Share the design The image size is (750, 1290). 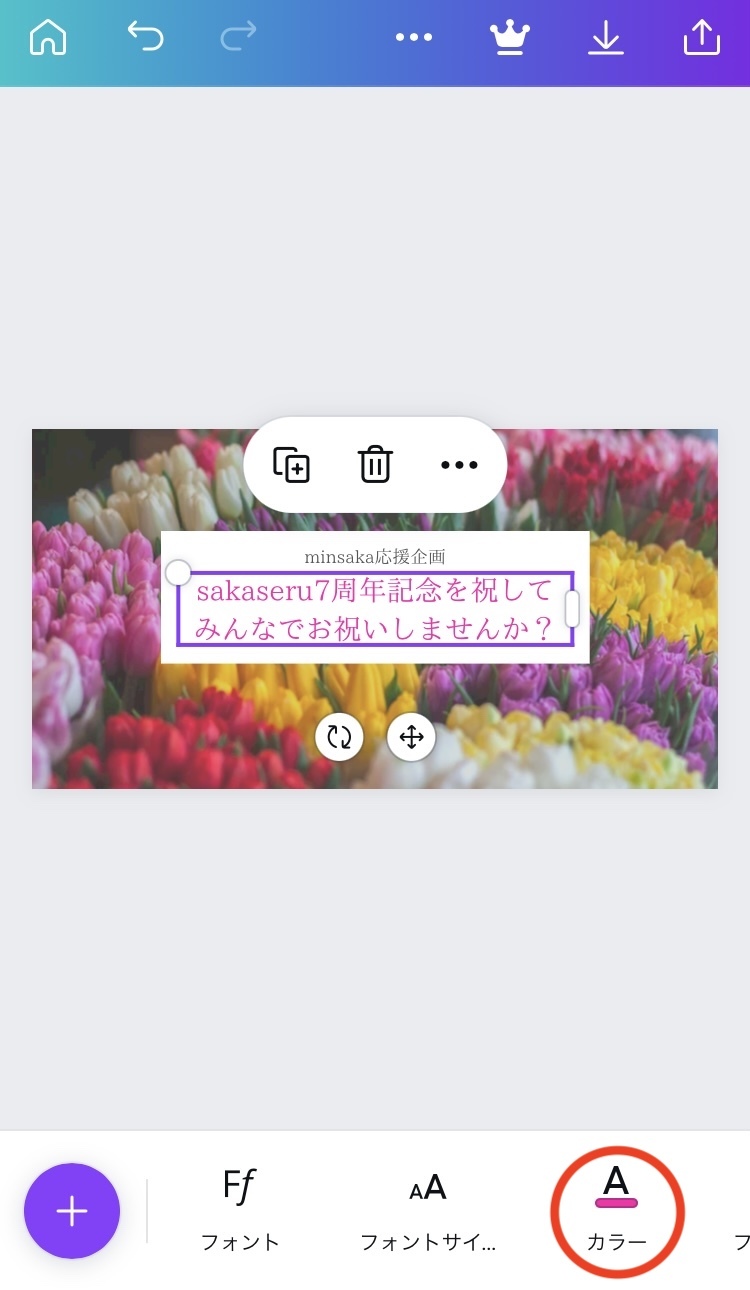(701, 38)
